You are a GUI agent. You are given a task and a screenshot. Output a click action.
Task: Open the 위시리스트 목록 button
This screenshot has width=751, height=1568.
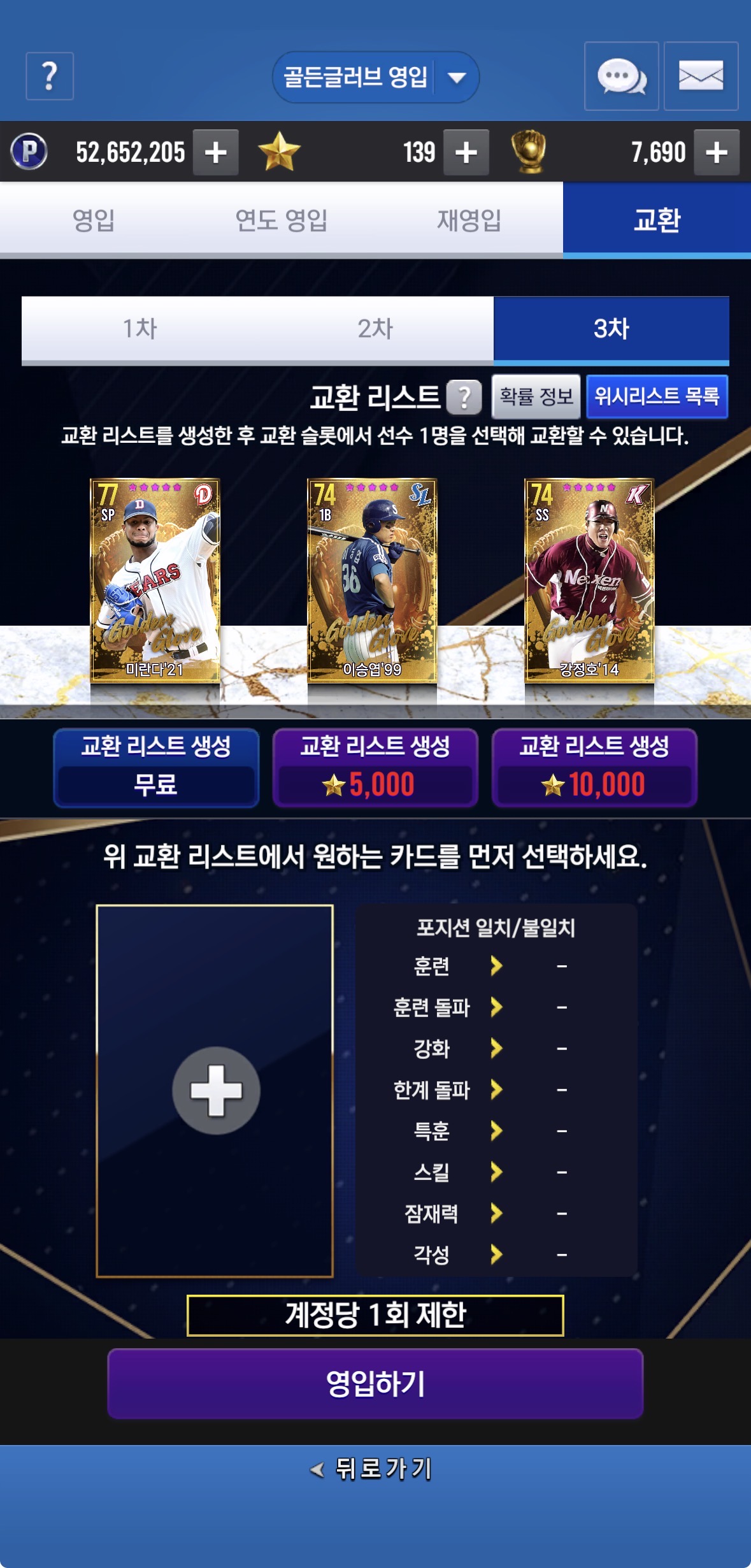coord(656,396)
